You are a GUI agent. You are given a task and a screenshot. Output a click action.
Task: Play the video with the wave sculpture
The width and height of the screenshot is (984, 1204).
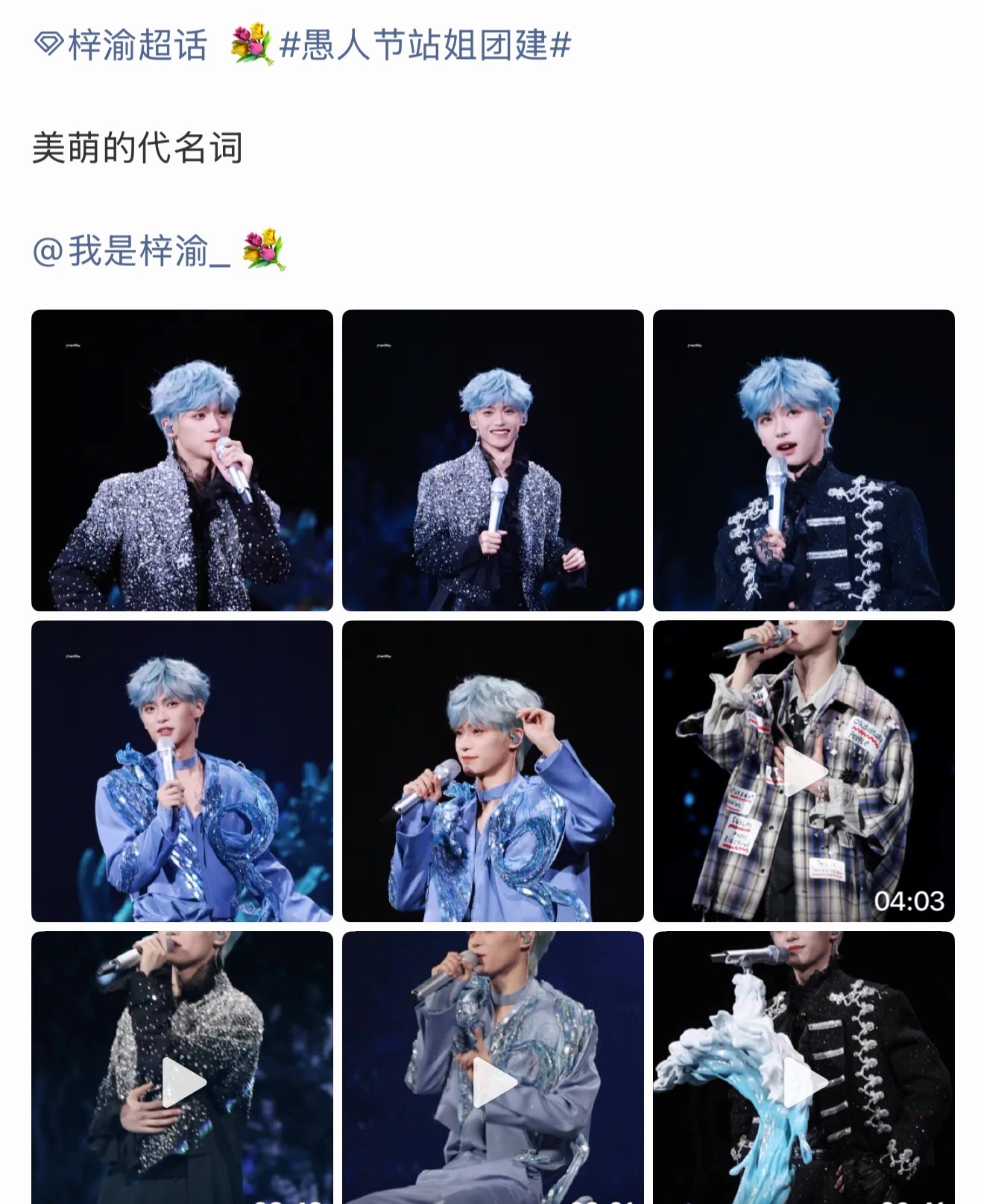[x=804, y=1068]
